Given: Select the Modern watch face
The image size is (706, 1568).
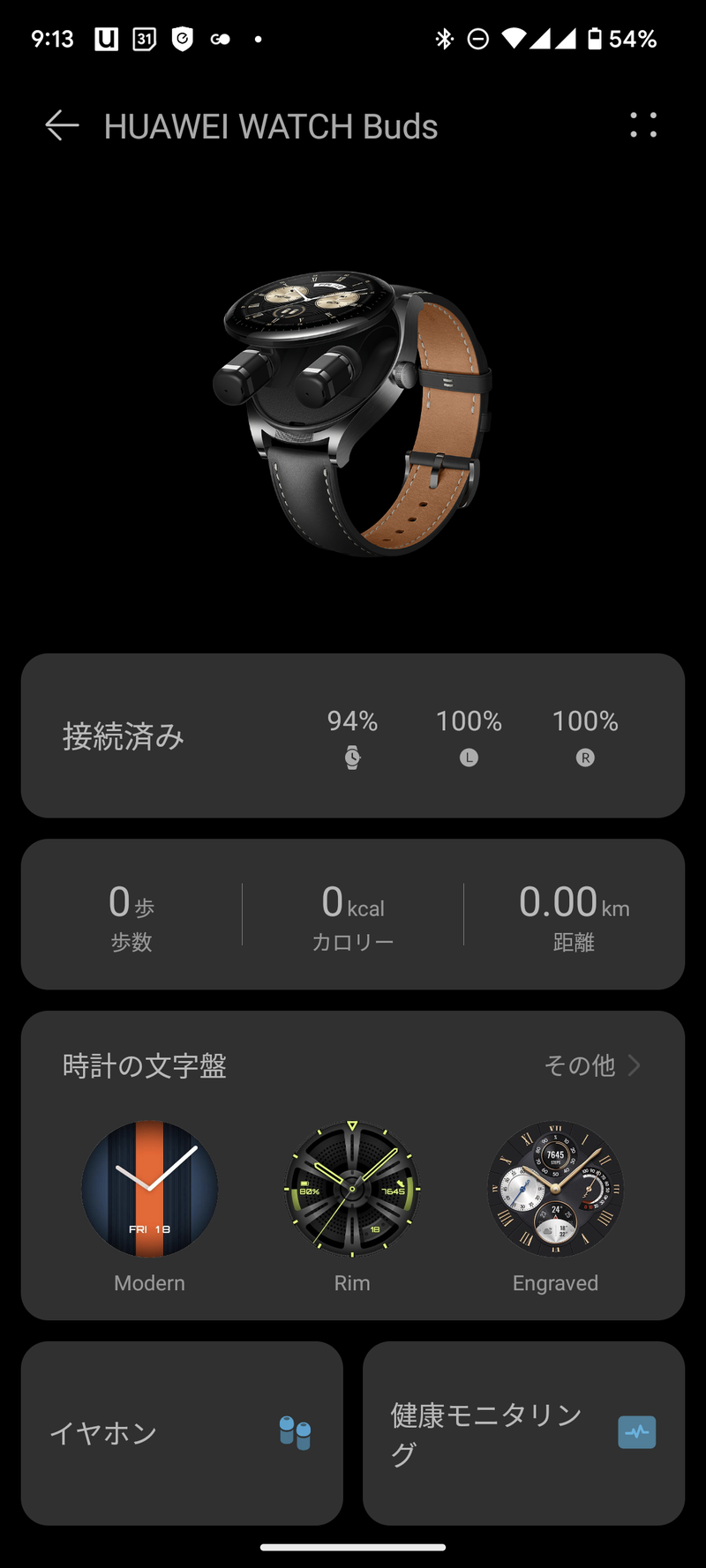Looking at the screenshot, I should pos(150,1189).
